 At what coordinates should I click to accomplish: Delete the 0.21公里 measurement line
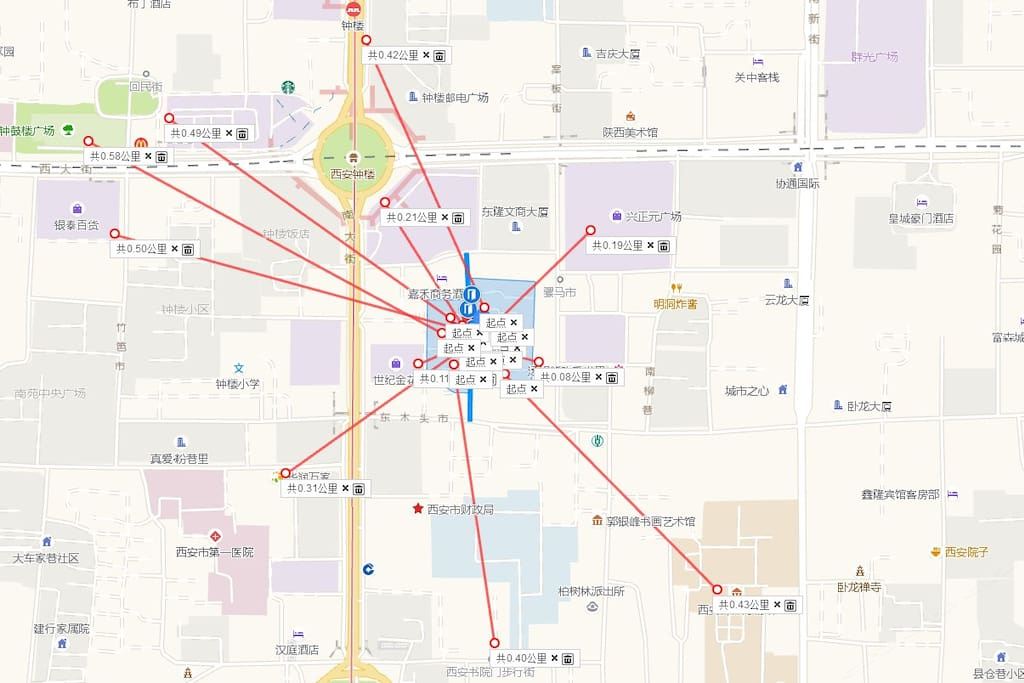(x=458, y=218)
